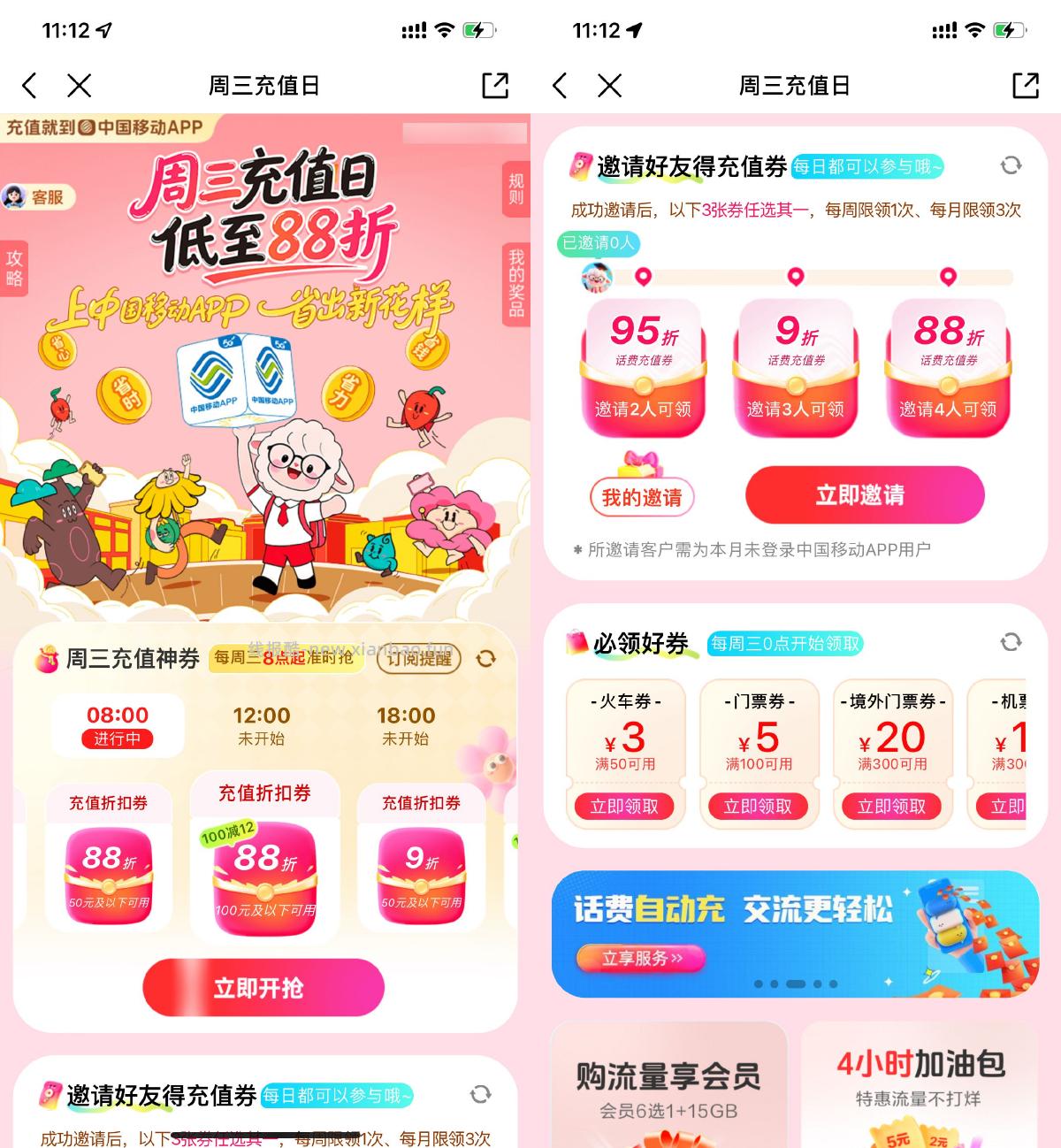Claim the 门票券 ¥5 coupon
This screenshot has width=1061, height=1148.
(x=758, y=807)
